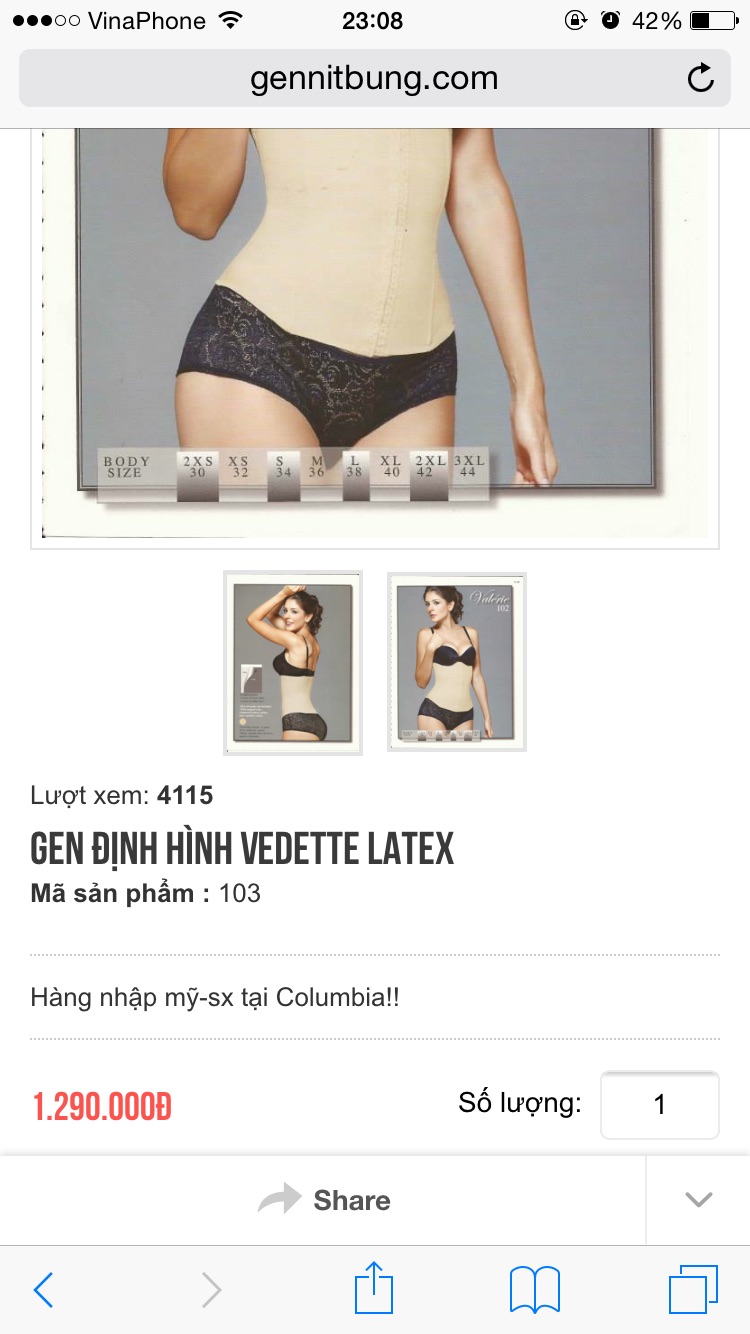Edit the Số lượng quantity field
The image size is (750, 1334).
[x=659, y=1105]
